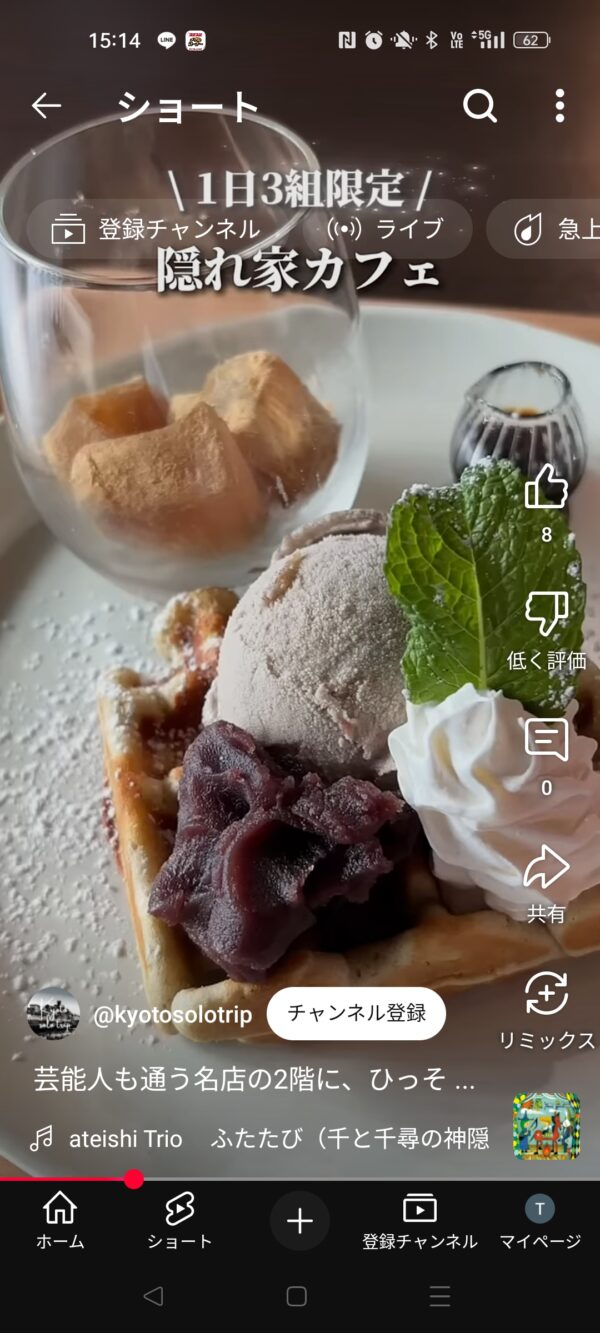This screenshot has width=600, height=1333.
Task: Dislike this Short with 低く評価
Action: click(x=546, y=615)
